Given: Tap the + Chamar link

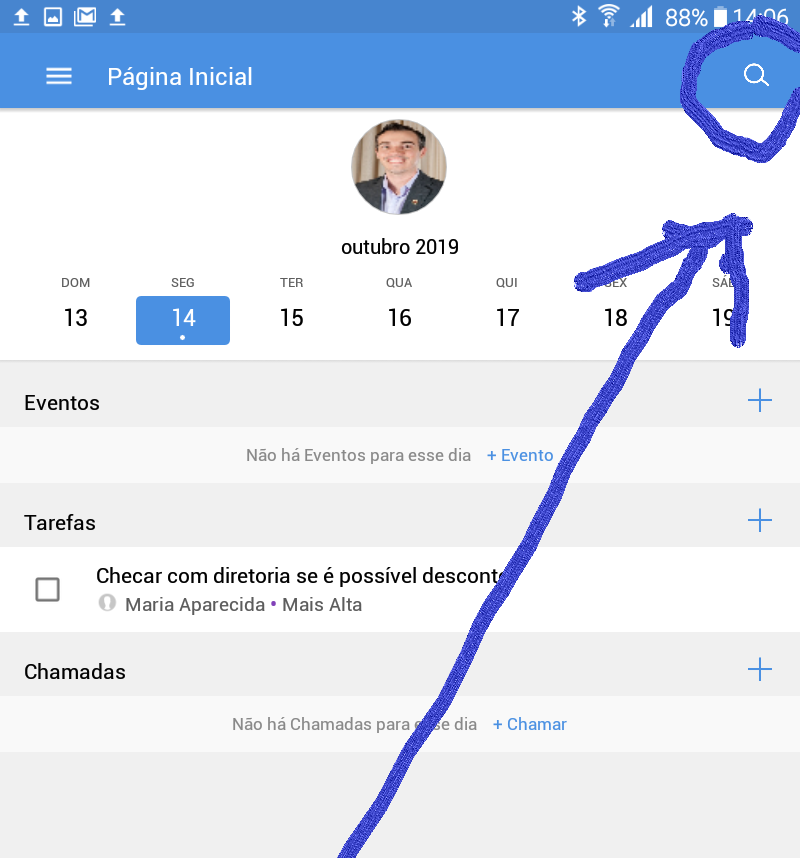Looking at the screenshot, I should [530, 724].
